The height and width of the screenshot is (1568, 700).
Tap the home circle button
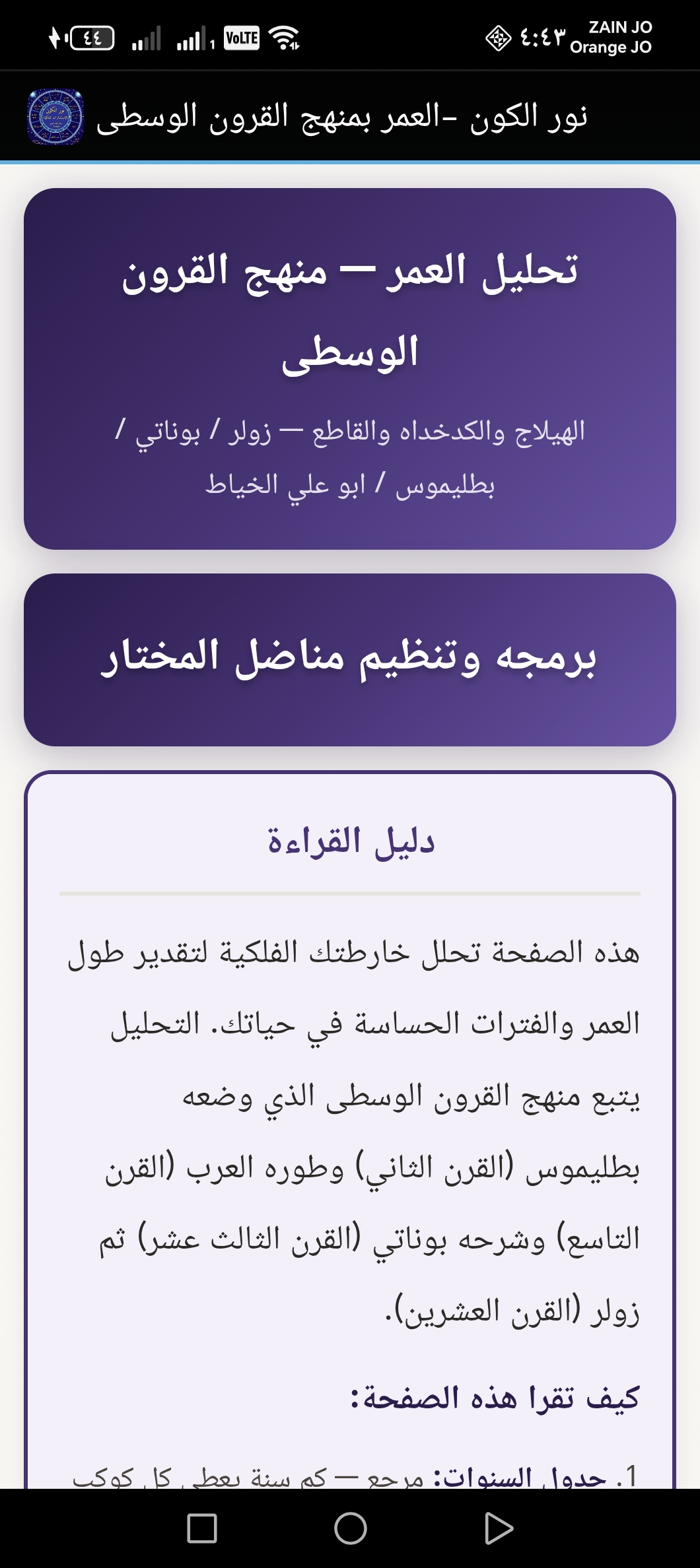(x=350, y=1528)
